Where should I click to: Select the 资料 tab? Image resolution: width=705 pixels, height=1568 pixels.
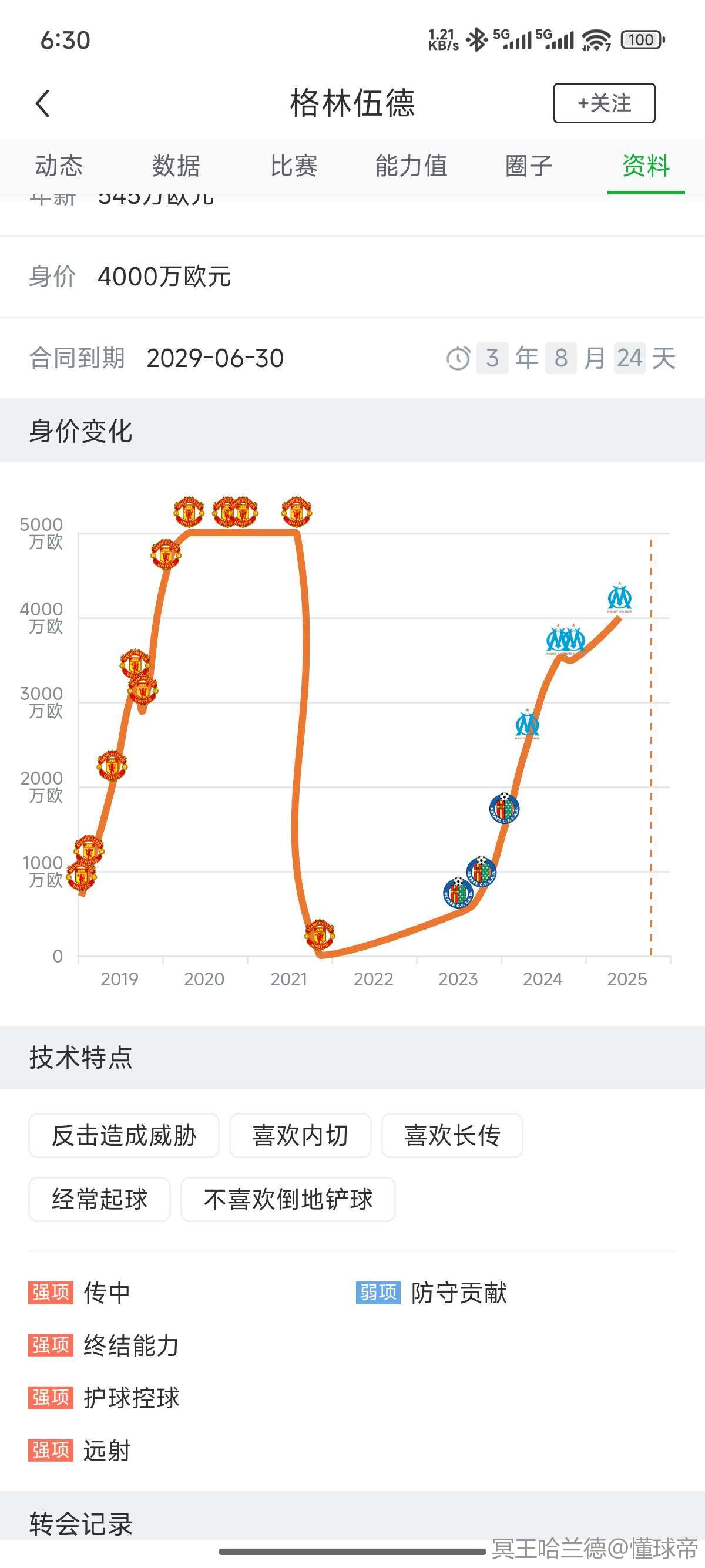645,166
